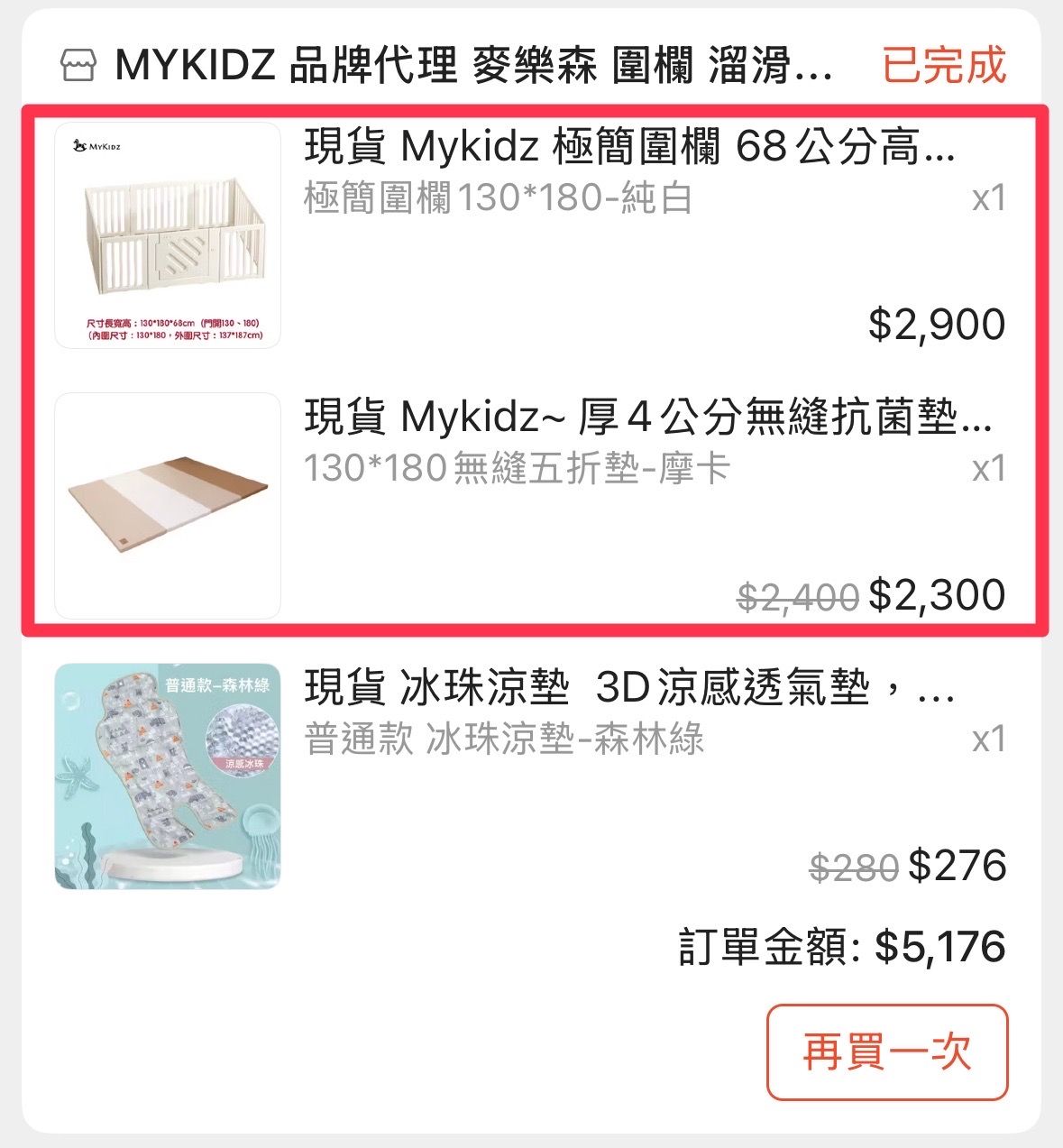View the mocha folding mat image
Image resolution: width=1063 pixels, height=1148 pixels.
tap(168, 506)
